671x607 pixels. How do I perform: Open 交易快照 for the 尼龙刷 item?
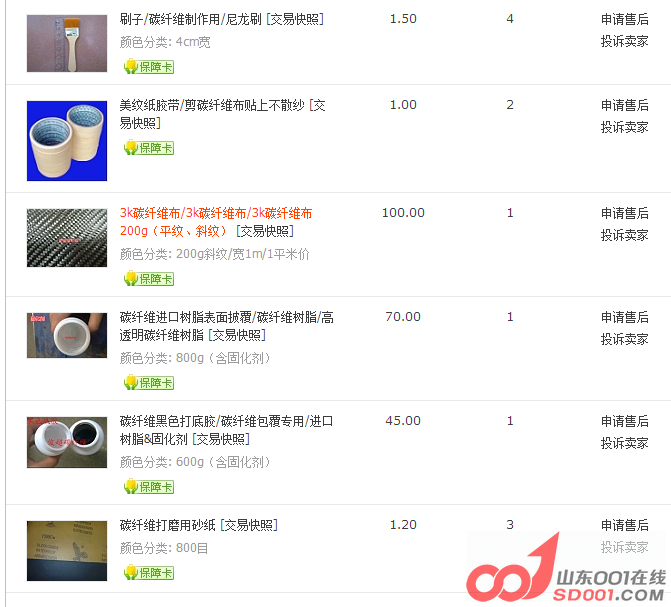[295, 19]
